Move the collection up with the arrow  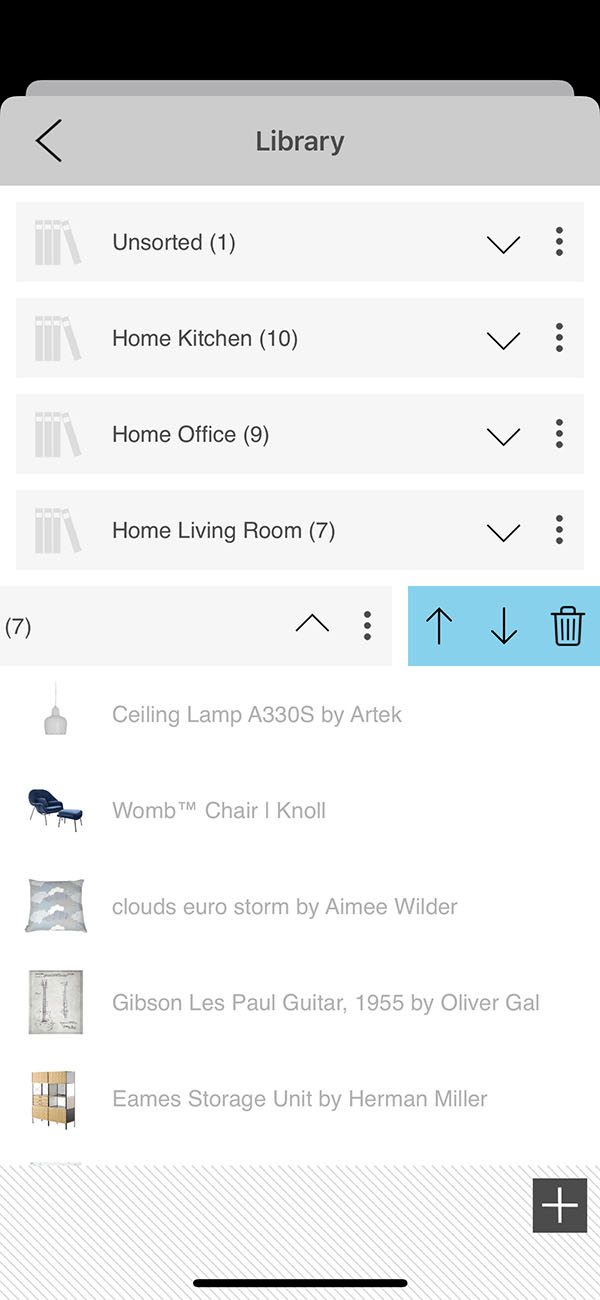click(439, 626)
